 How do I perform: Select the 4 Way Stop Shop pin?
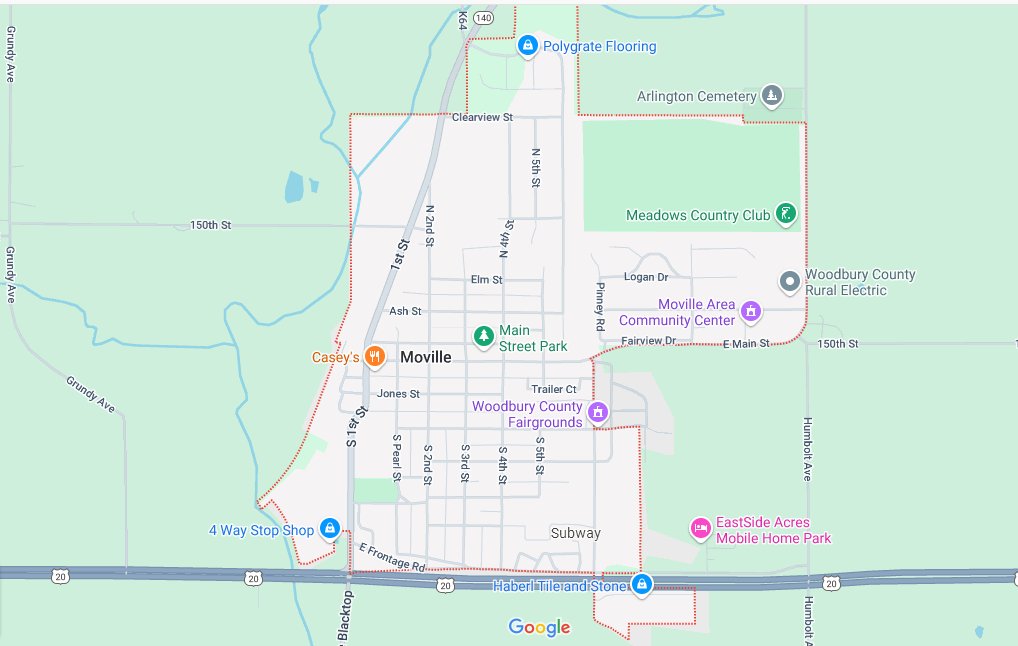point(329,529)
